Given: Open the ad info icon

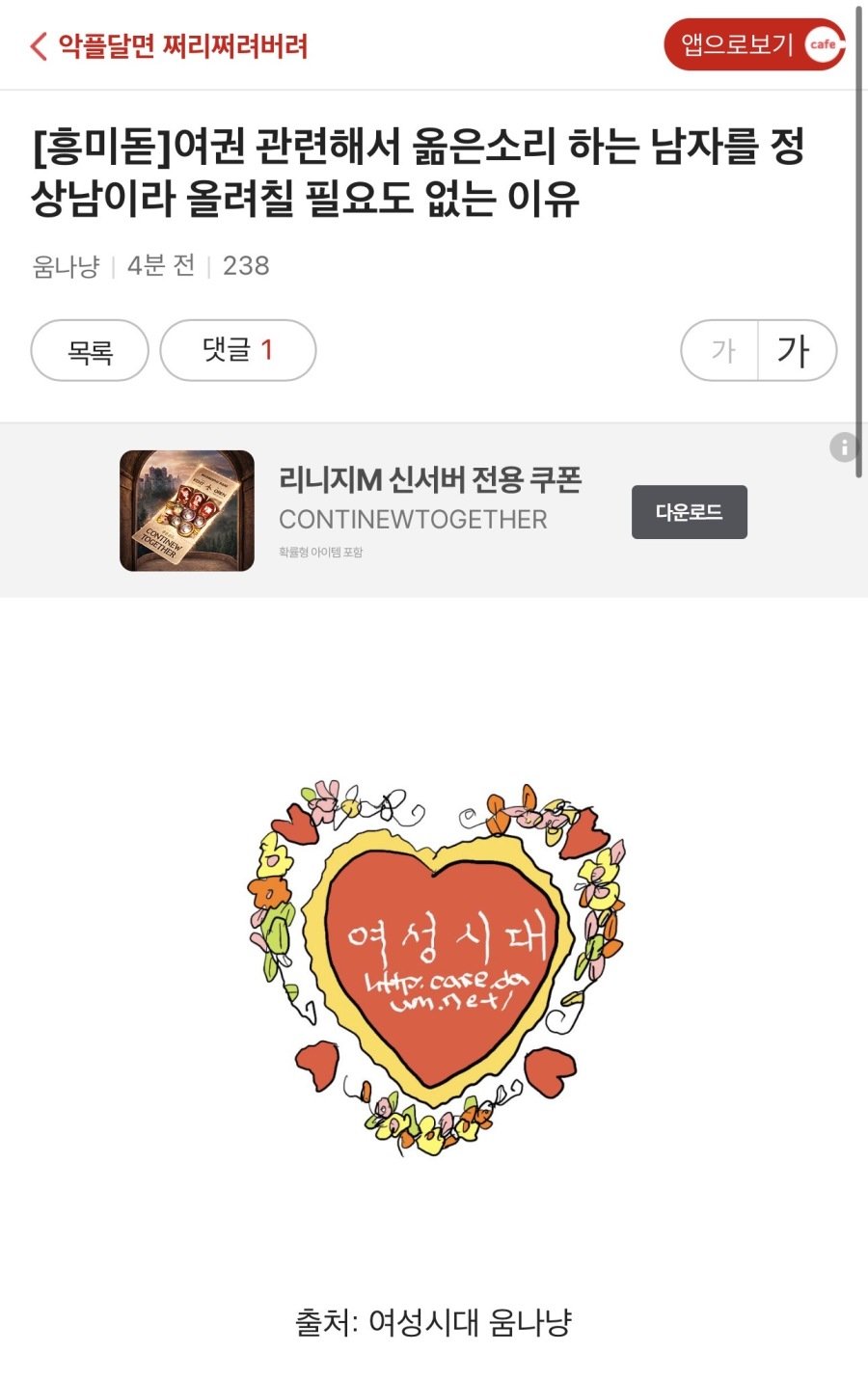Looking at the screenshot, I should click(x=844, y=447).
